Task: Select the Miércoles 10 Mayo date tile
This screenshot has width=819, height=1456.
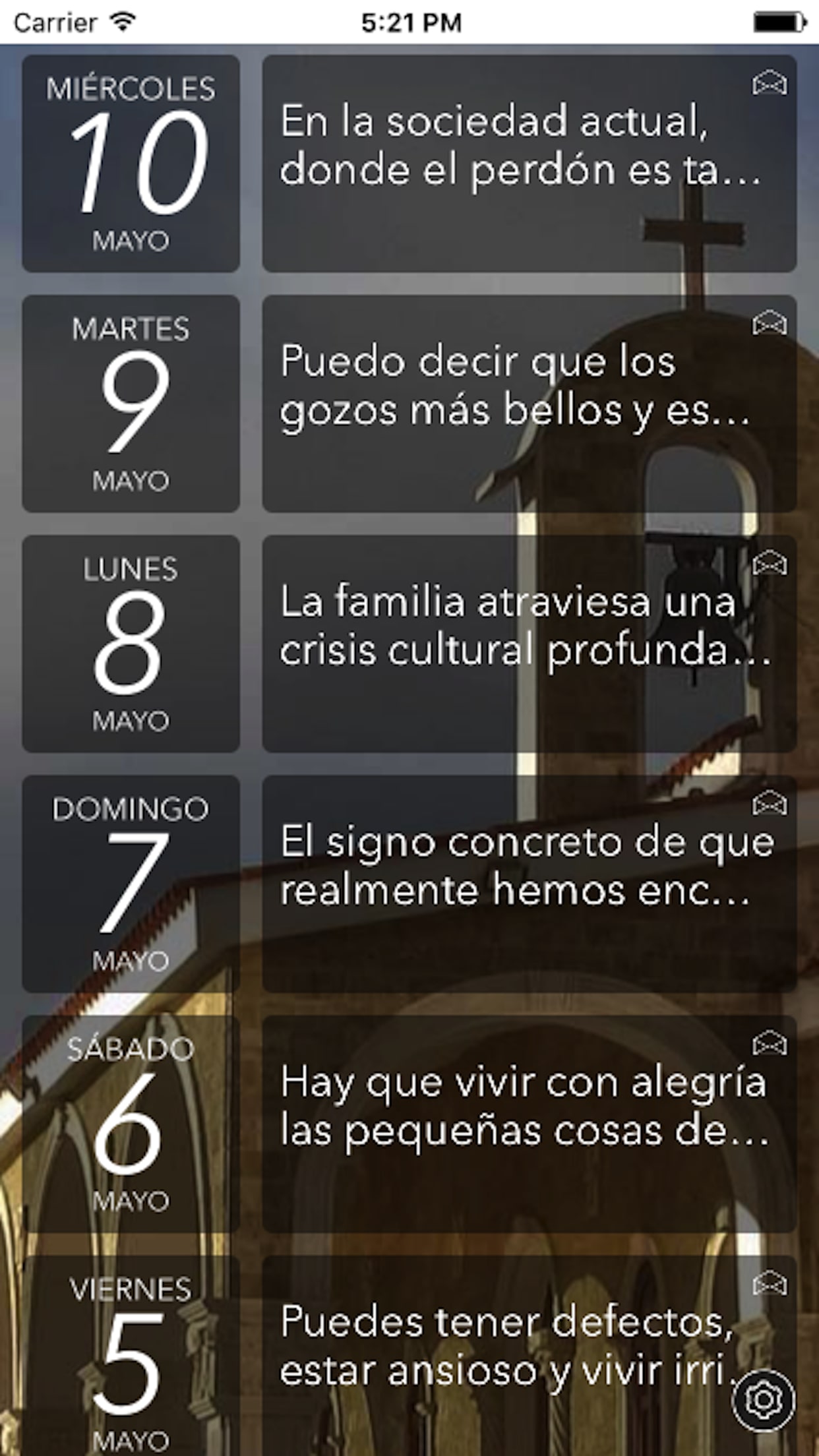Action: coord(131,164)
